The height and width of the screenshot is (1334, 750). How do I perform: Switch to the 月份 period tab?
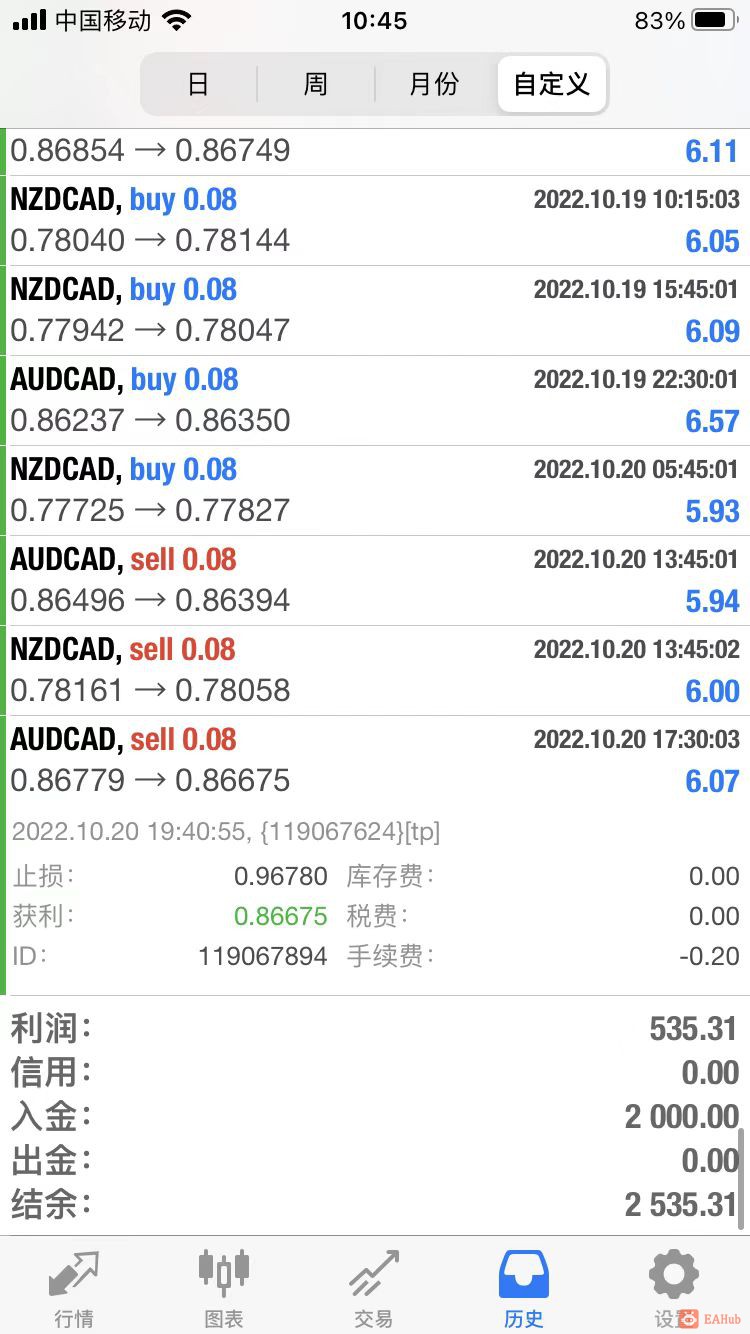434,84
